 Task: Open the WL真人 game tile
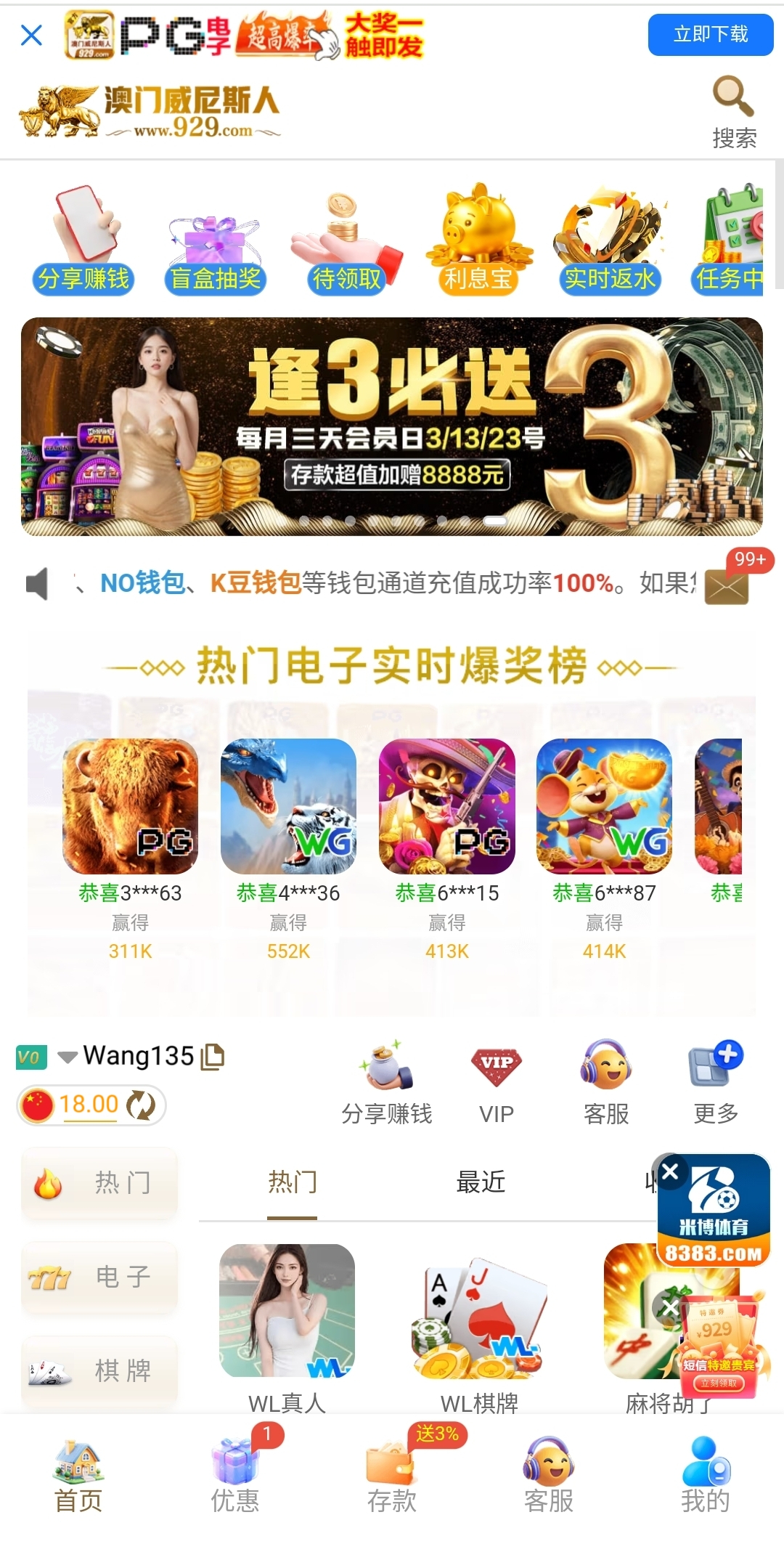pos(287,1328)
